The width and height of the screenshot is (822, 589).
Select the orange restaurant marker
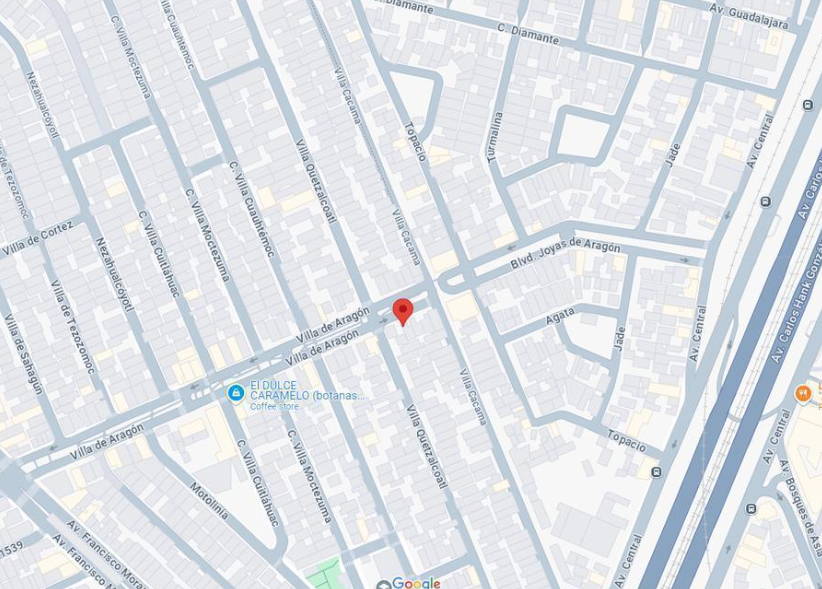coord(802,393)
